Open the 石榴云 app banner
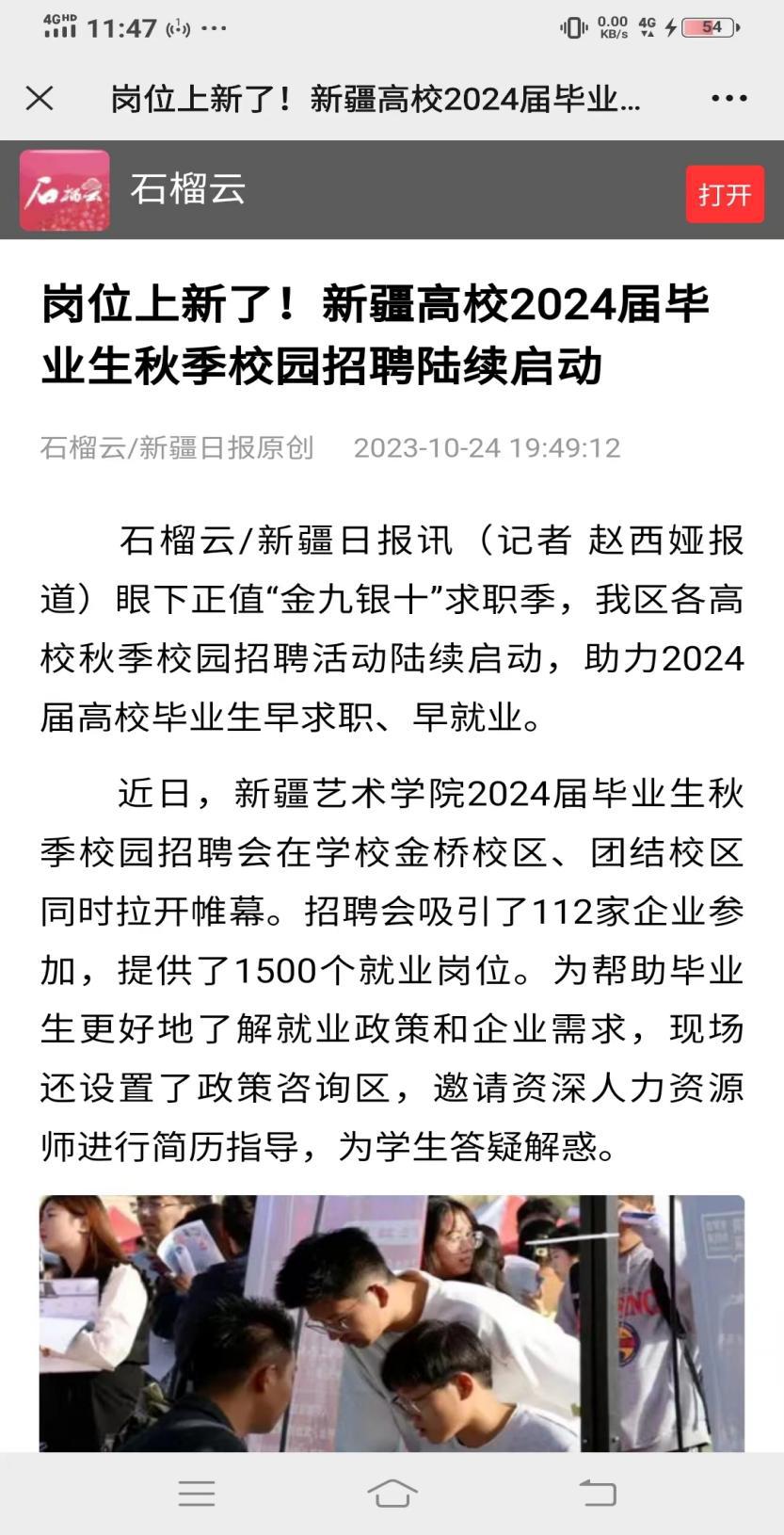784x1535 pixels. (x=187, y=189)
